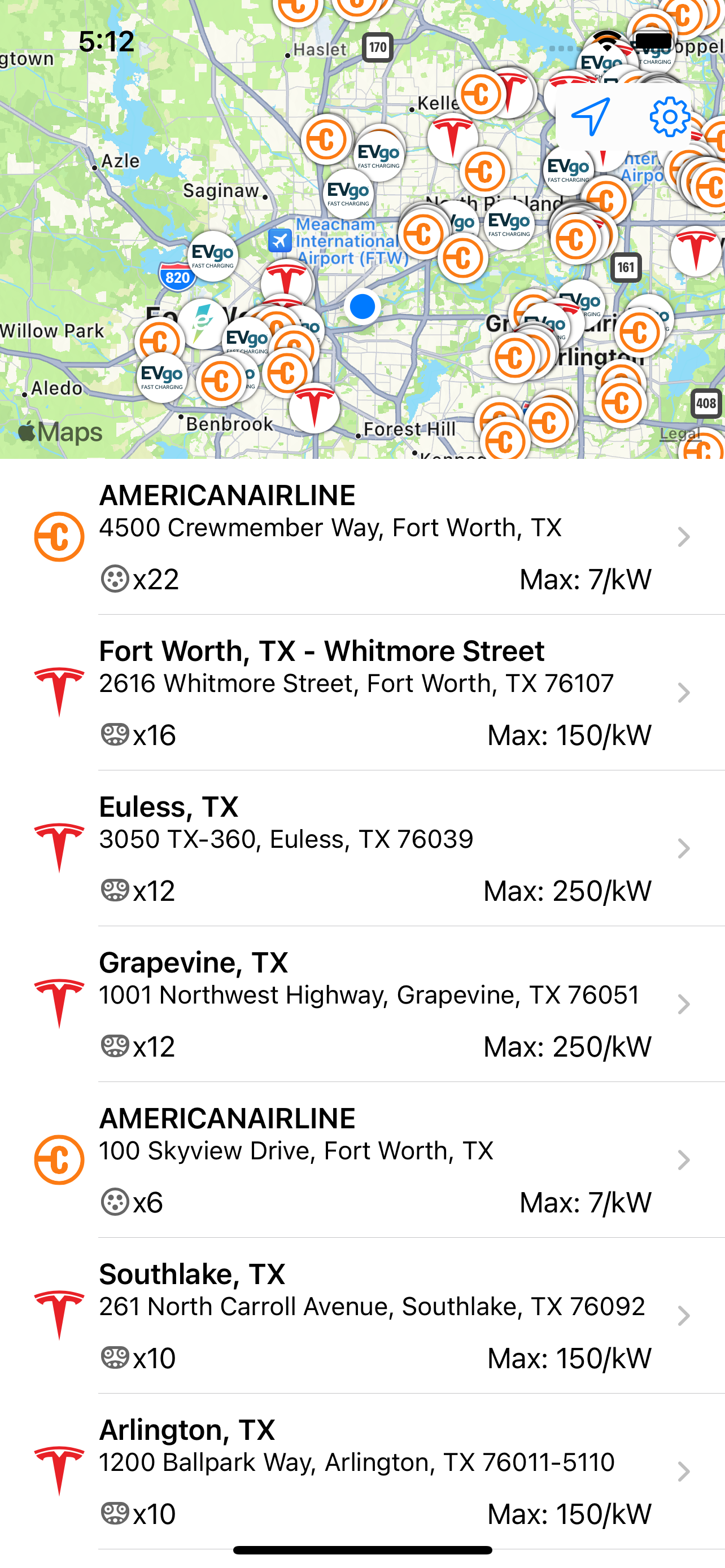Tap the Tesla pin near Forest Hill
Screen dimensions: 725x1568
click(314, 408)
